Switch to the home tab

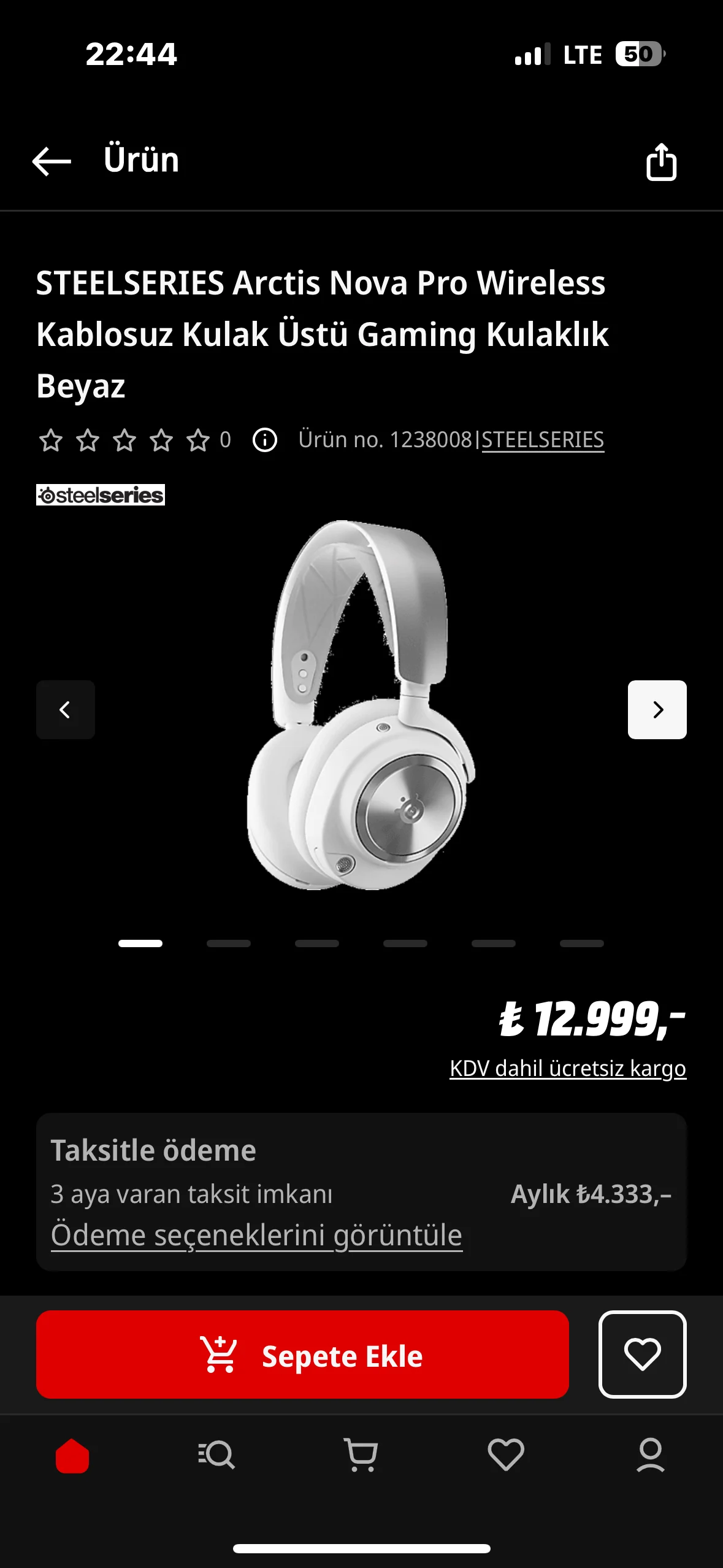pyautogui.click(x=72, y=1455)
